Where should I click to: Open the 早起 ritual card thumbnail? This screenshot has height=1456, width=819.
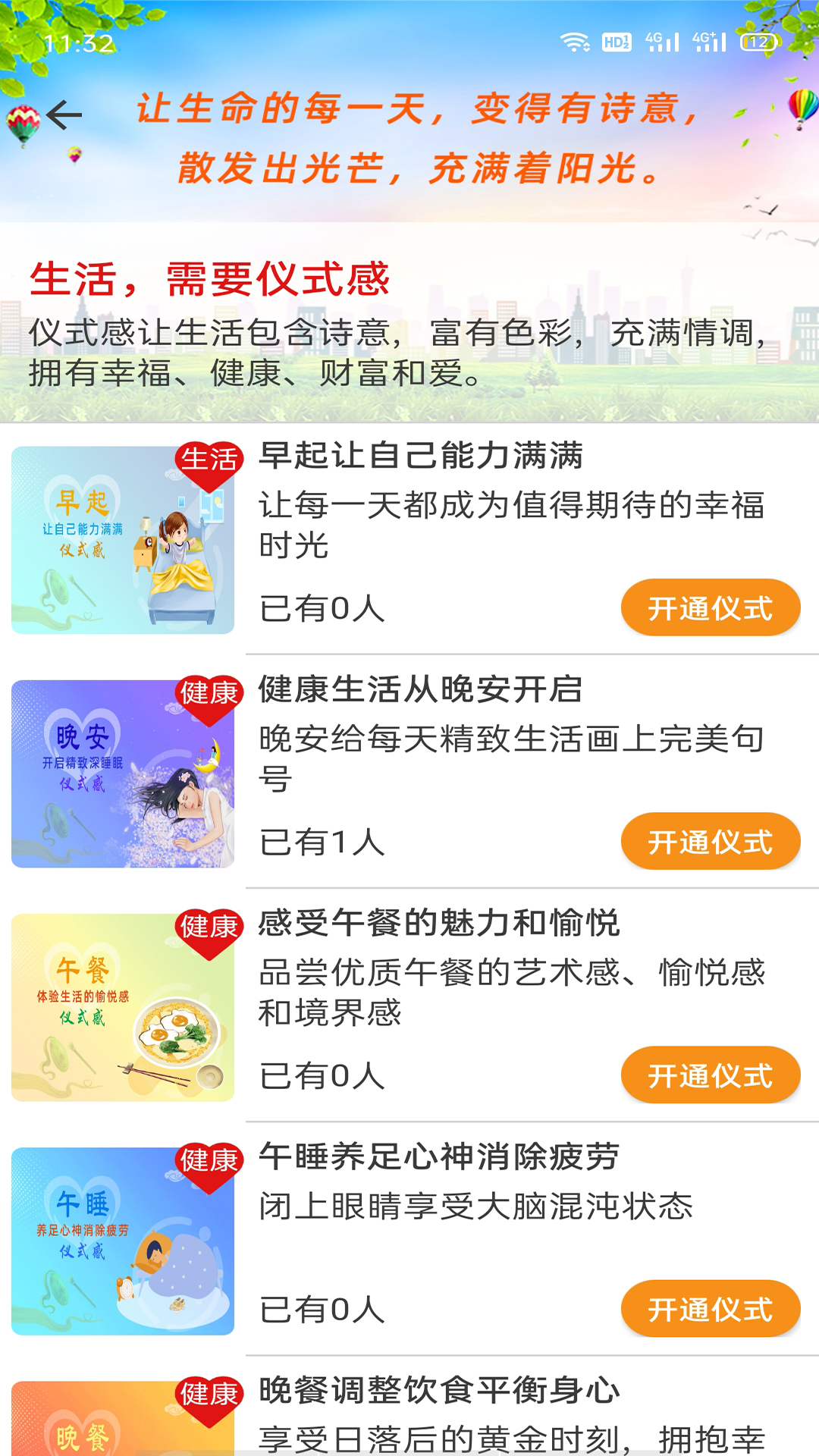(125, 540)
